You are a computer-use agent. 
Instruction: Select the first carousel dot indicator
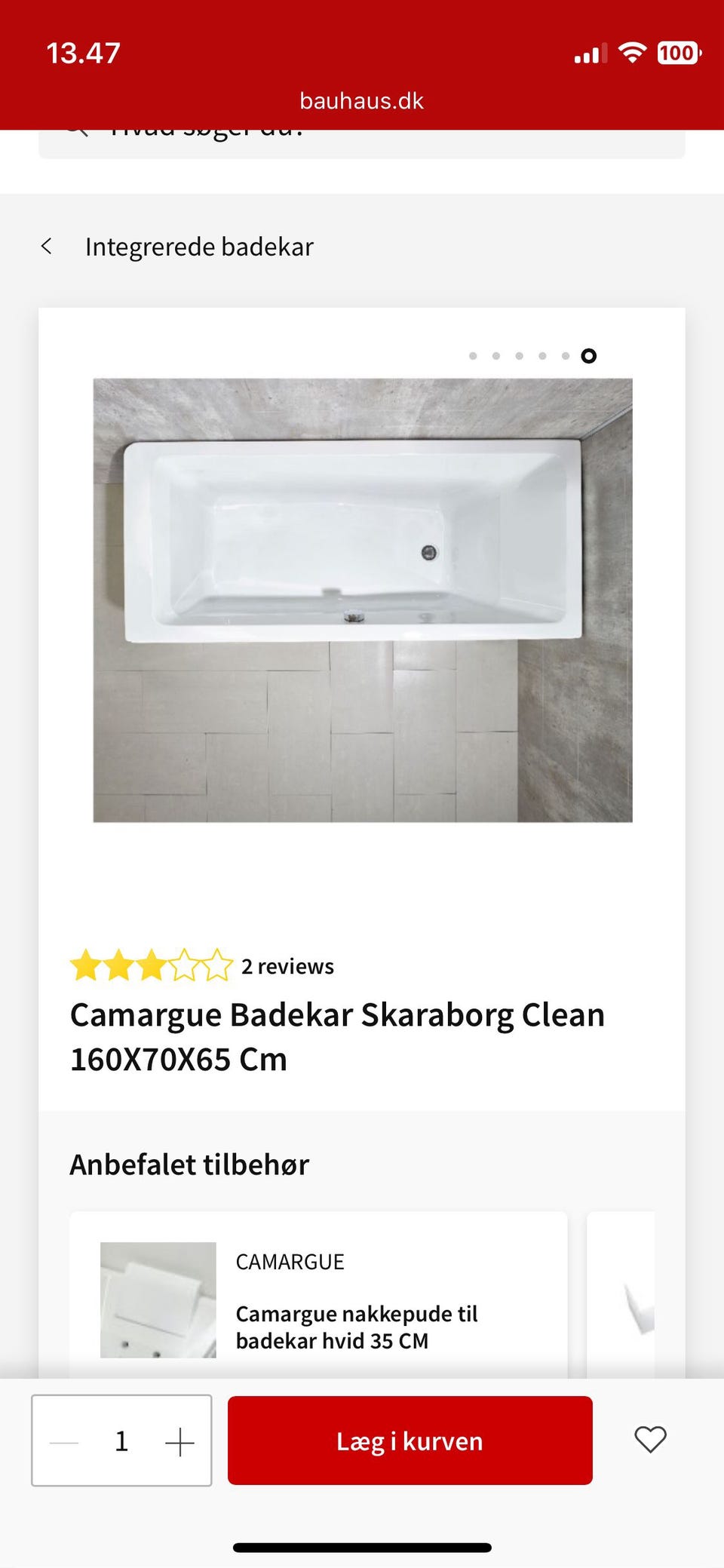473,355
